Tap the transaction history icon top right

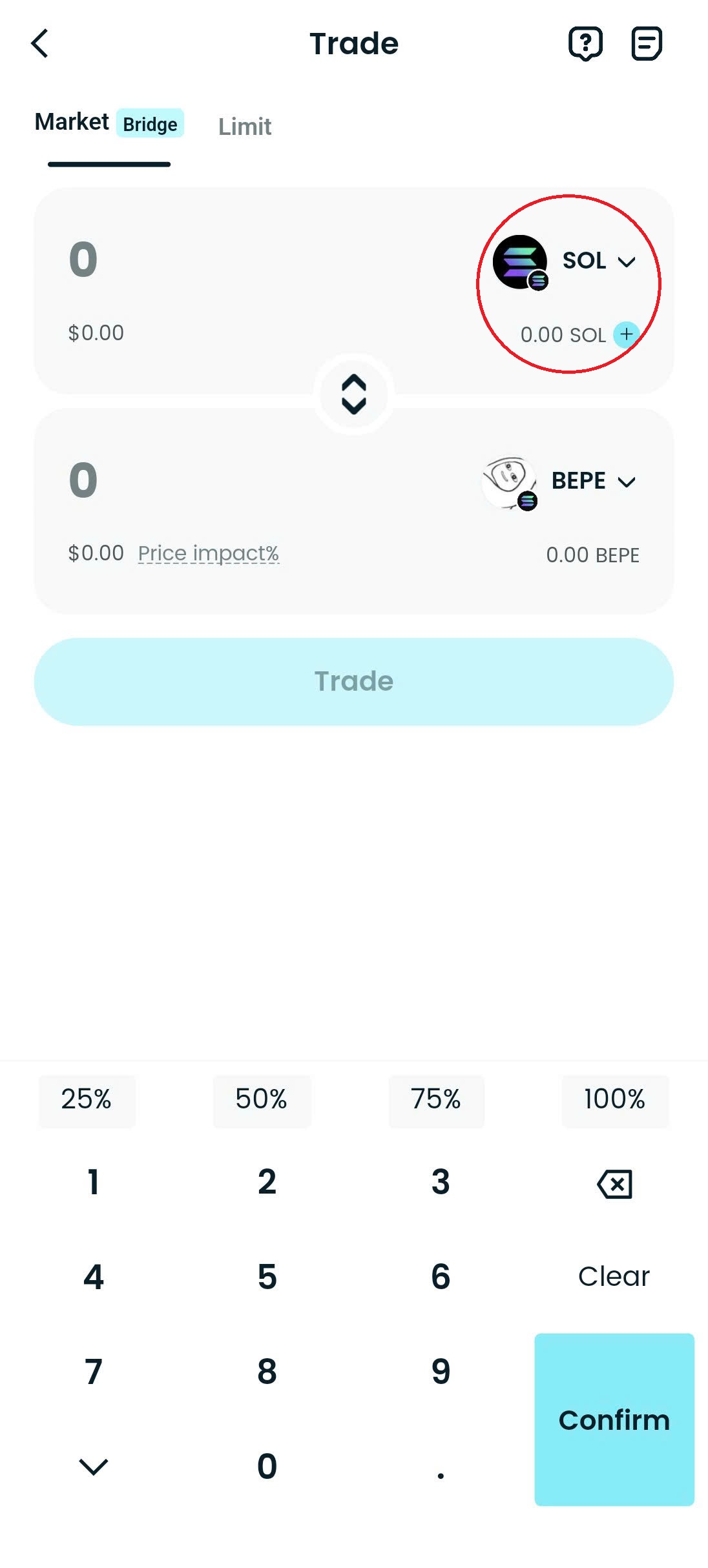(646, 43)
